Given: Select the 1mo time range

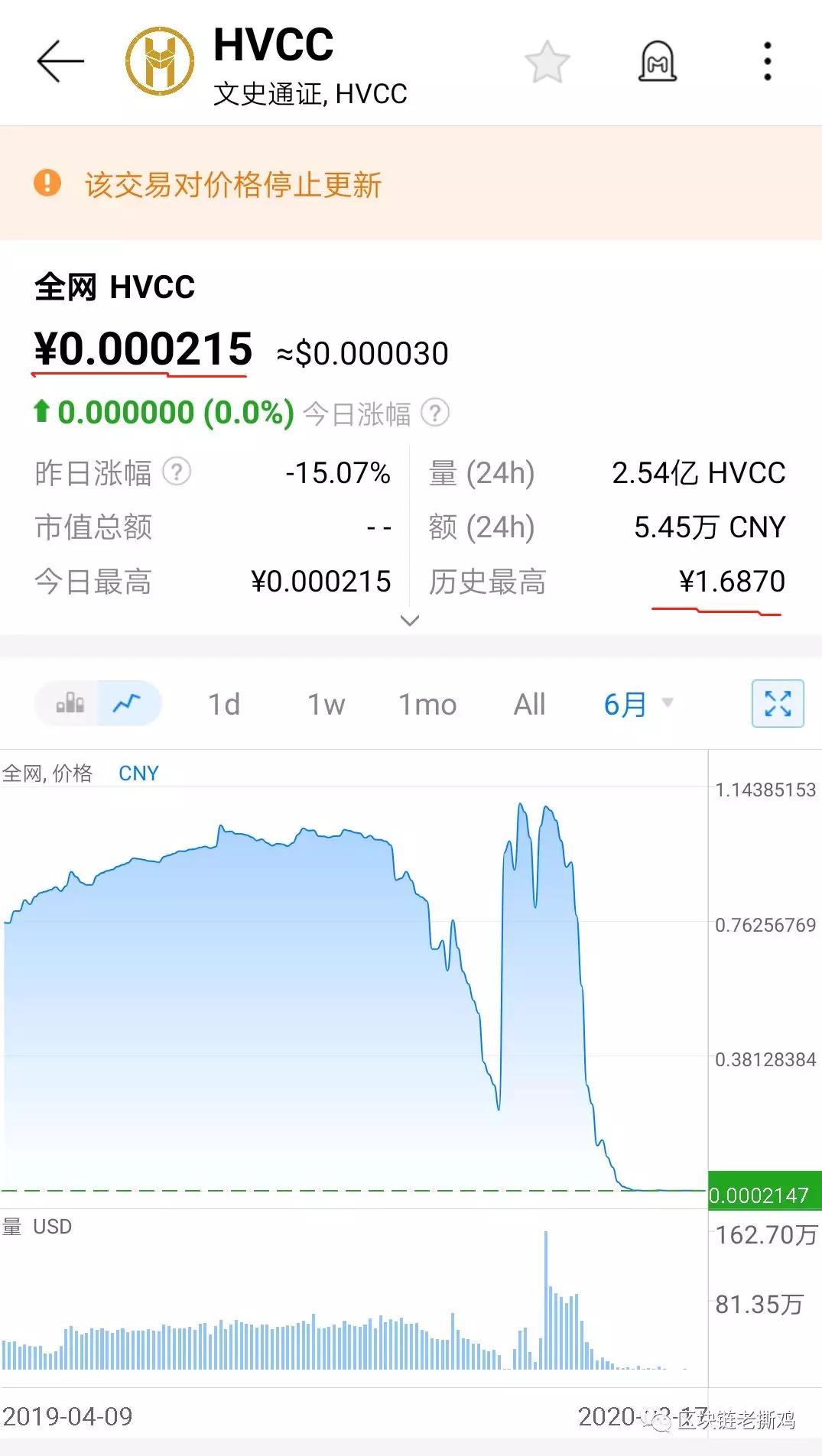Looking at the screenshot, I should click(427, 704).
